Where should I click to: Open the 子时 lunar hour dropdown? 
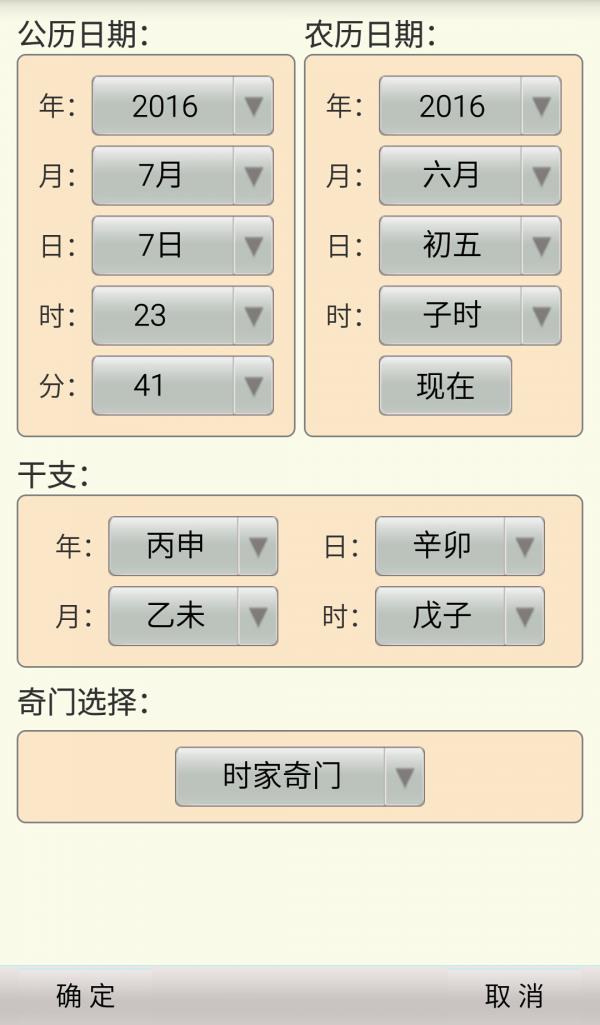pos(470,316)
